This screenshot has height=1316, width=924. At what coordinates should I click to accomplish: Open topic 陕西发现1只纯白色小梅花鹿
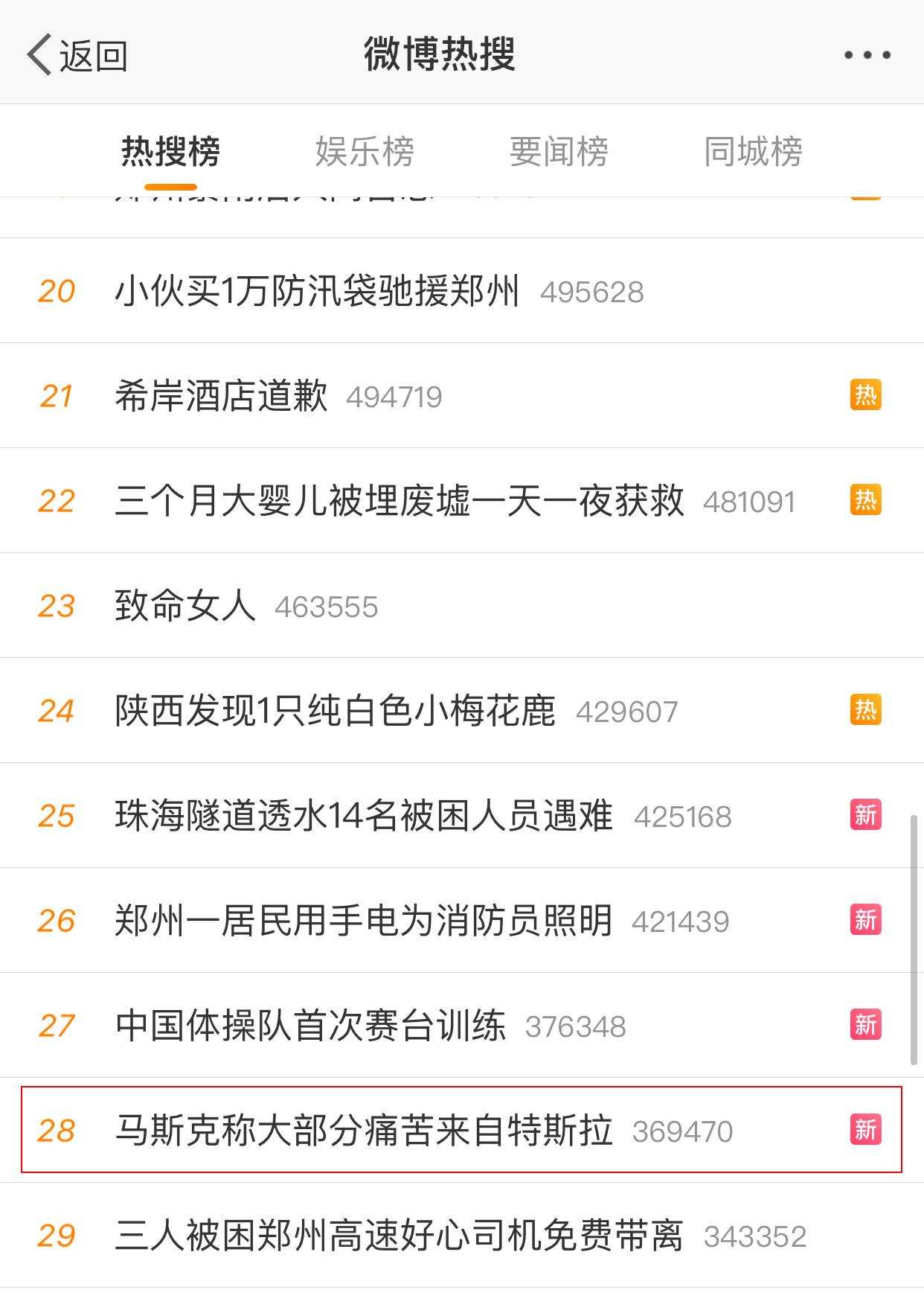(x=336, y=711)
